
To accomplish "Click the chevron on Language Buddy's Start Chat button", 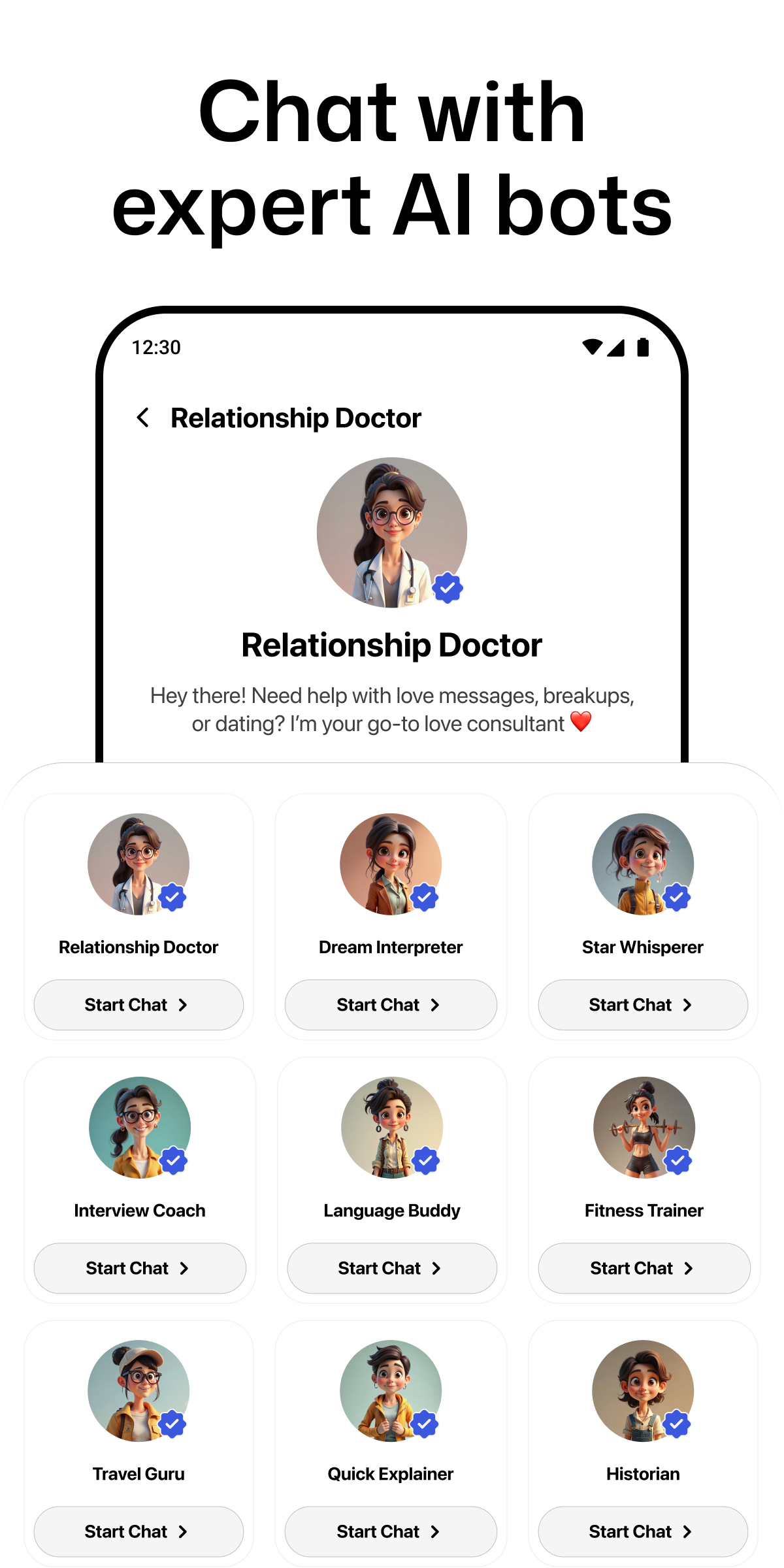I will coord(436,1268).
